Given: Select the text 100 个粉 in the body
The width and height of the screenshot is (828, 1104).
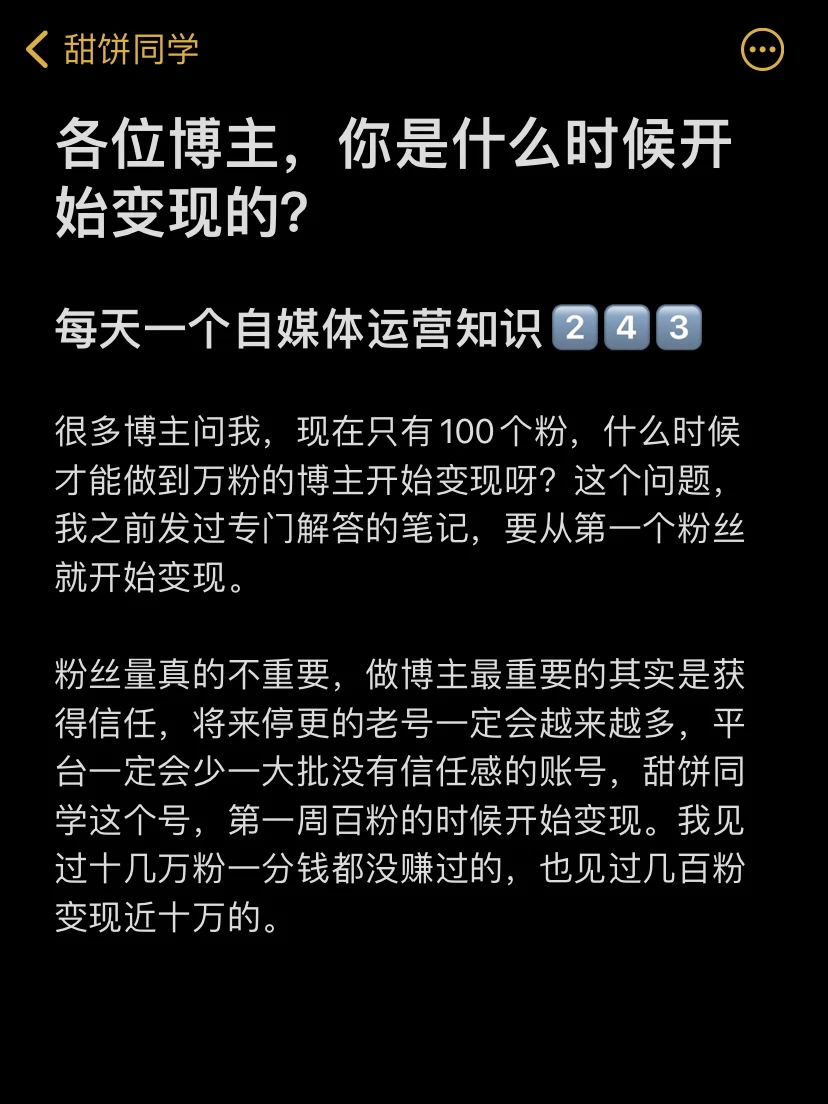Looking at the screenshot, I should point(505,430).
